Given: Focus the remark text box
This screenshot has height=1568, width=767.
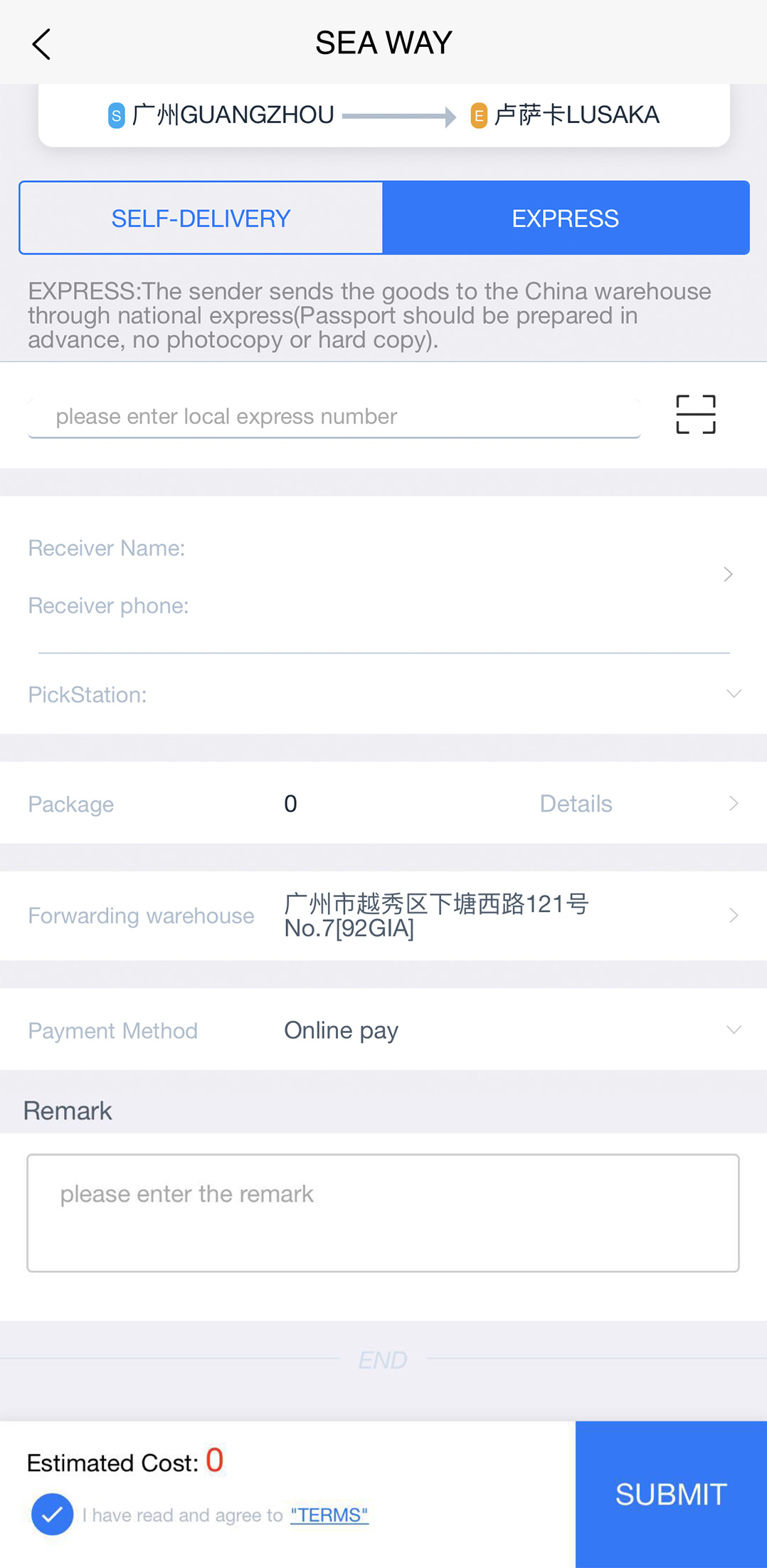Looking at the screenshot, I should (x=383, y=1213).
